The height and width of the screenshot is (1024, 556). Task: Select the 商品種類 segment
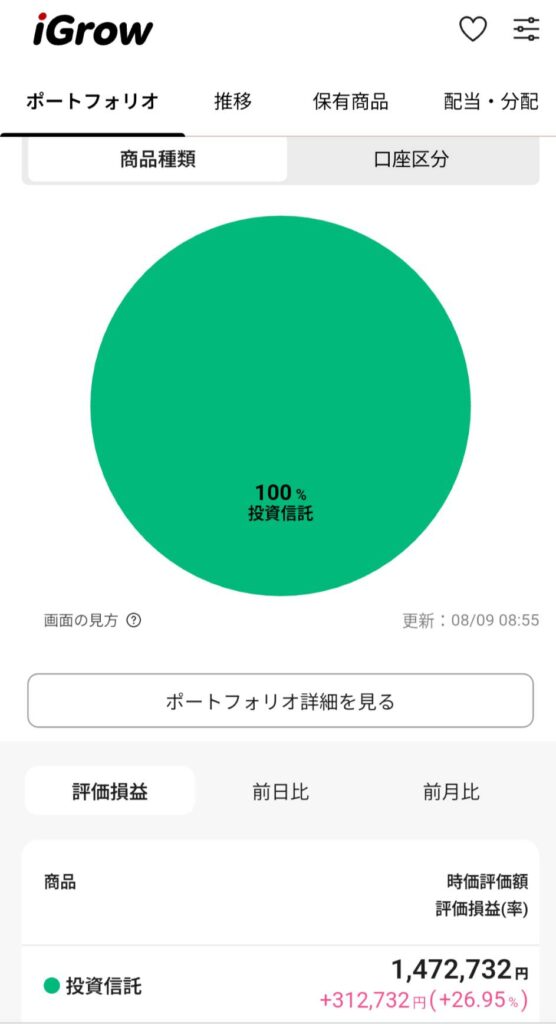pyautogui.click(x=157, y=159)
